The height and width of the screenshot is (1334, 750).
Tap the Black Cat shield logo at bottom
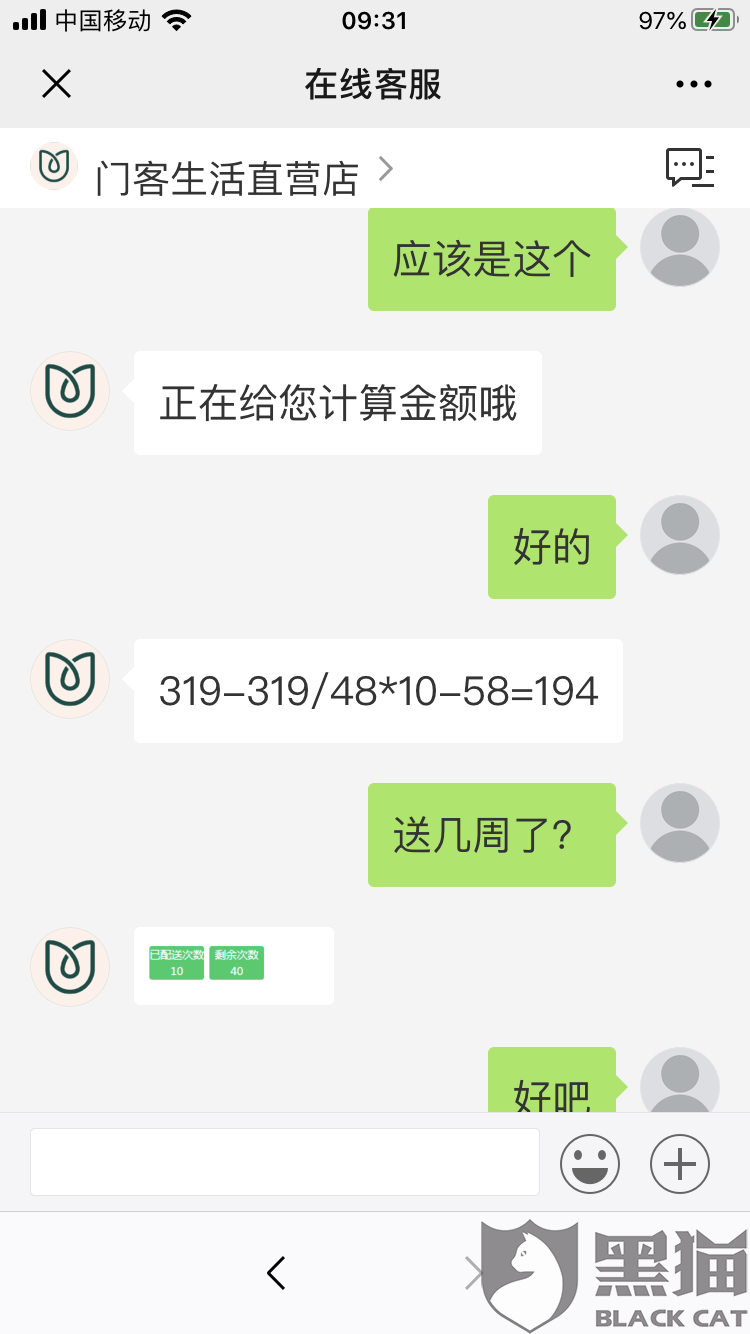point(529,1273)
